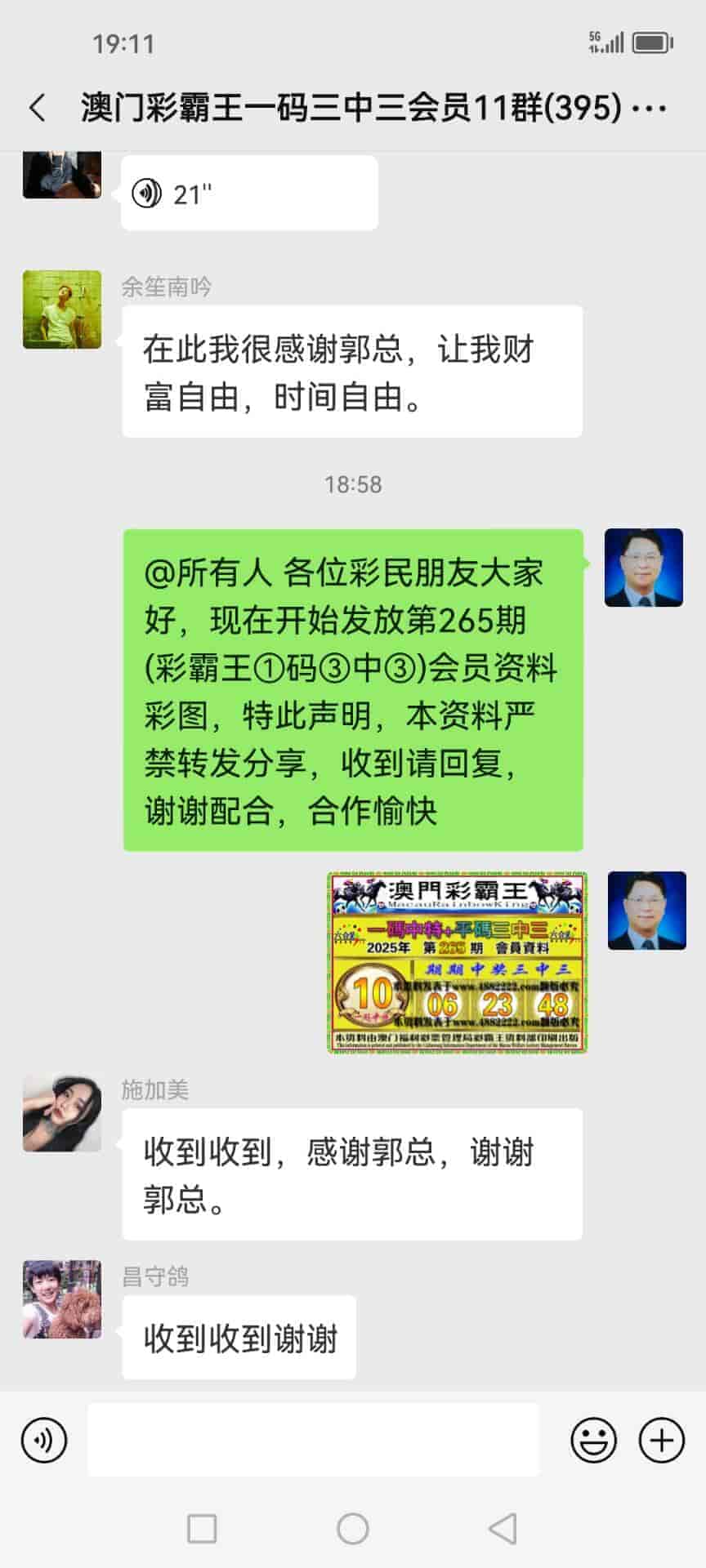
Task: Open the plus attachments menu
Action: click(x=661, y=1440)
